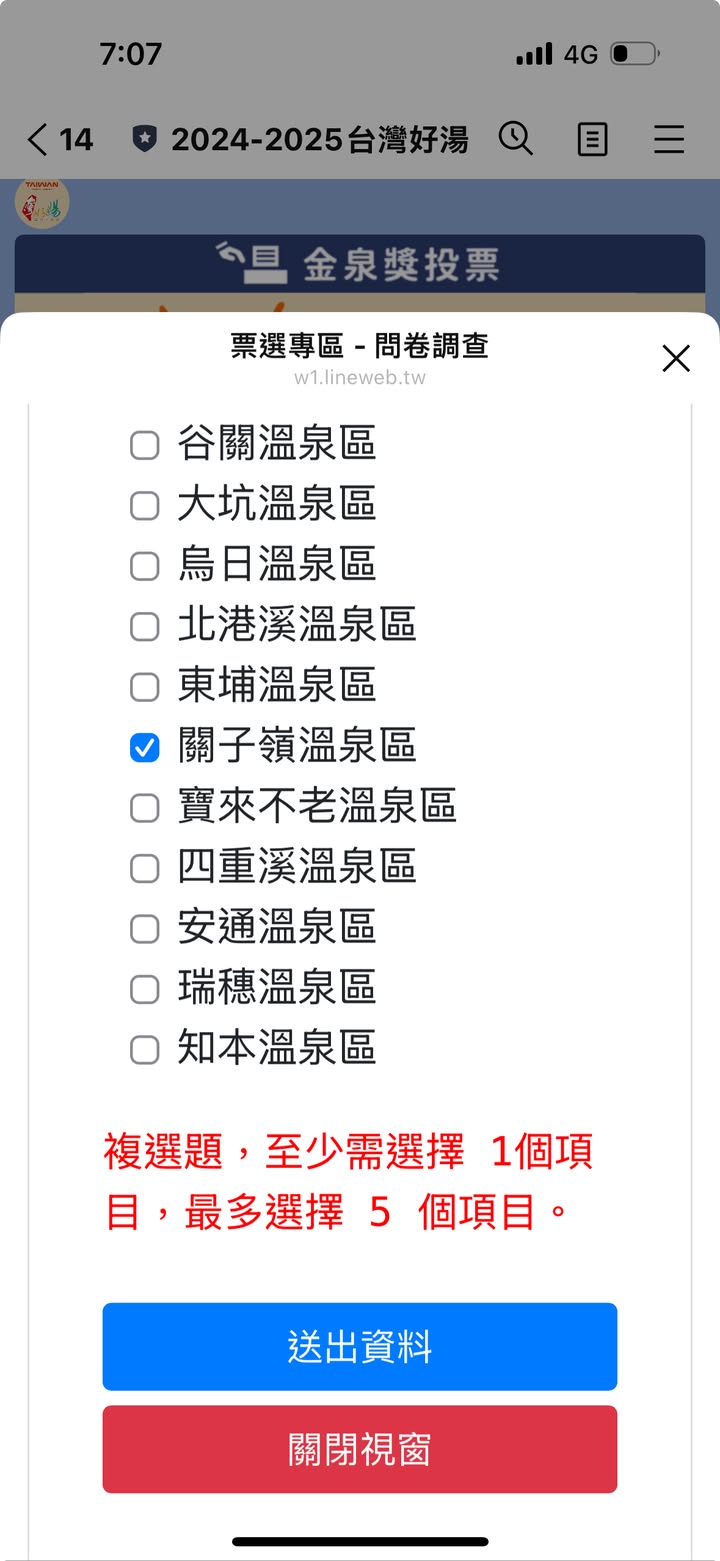Tick the 烏日溫泉區 box

click(145, 566)
